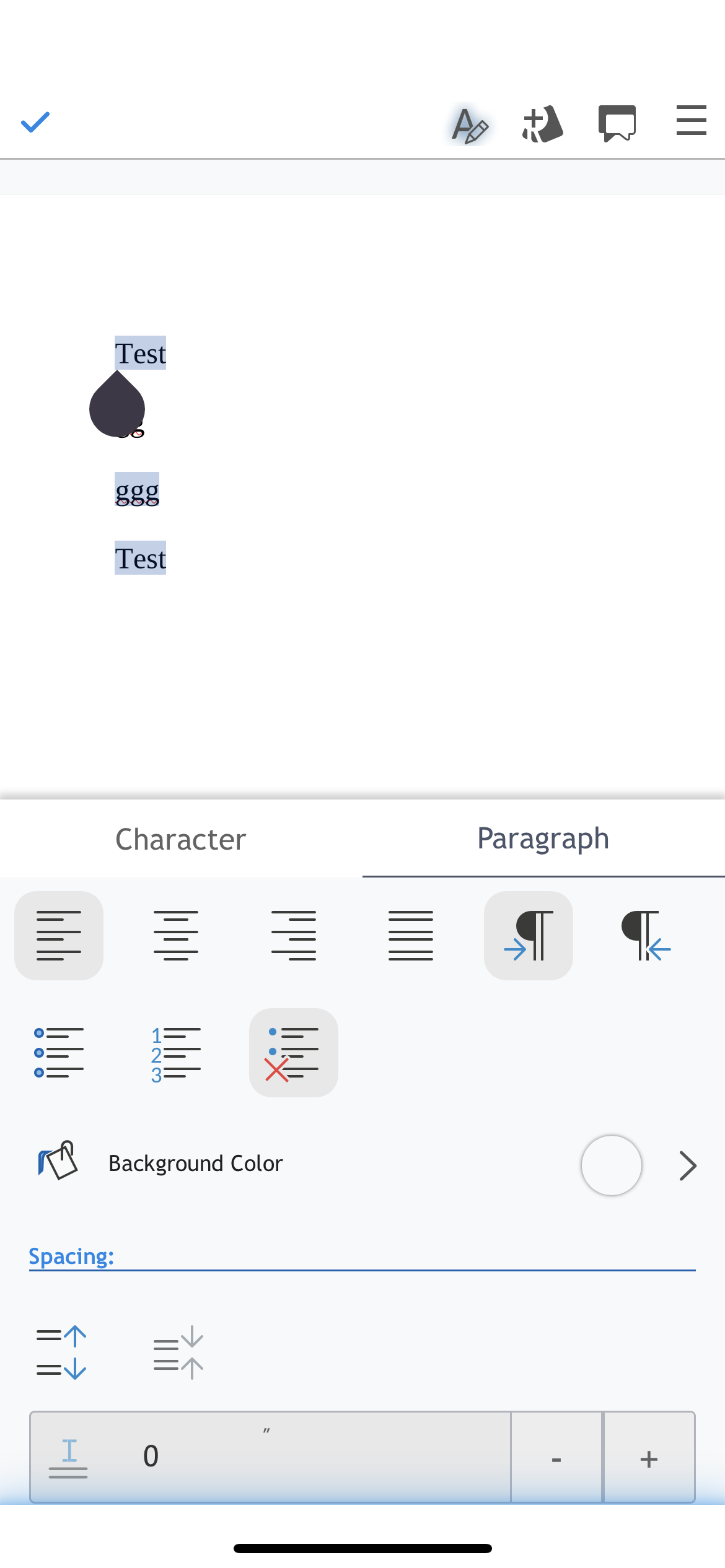Apply justified alignment
The image size is (725, 1568).
pos(411,936)
